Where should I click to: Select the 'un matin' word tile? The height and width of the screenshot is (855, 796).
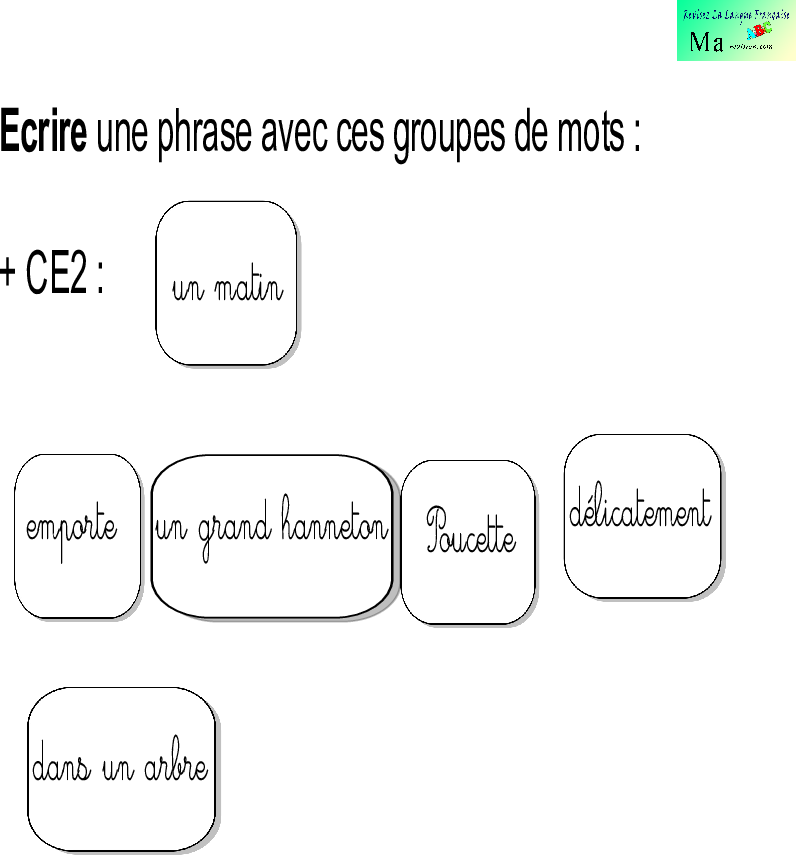point(226,283)
